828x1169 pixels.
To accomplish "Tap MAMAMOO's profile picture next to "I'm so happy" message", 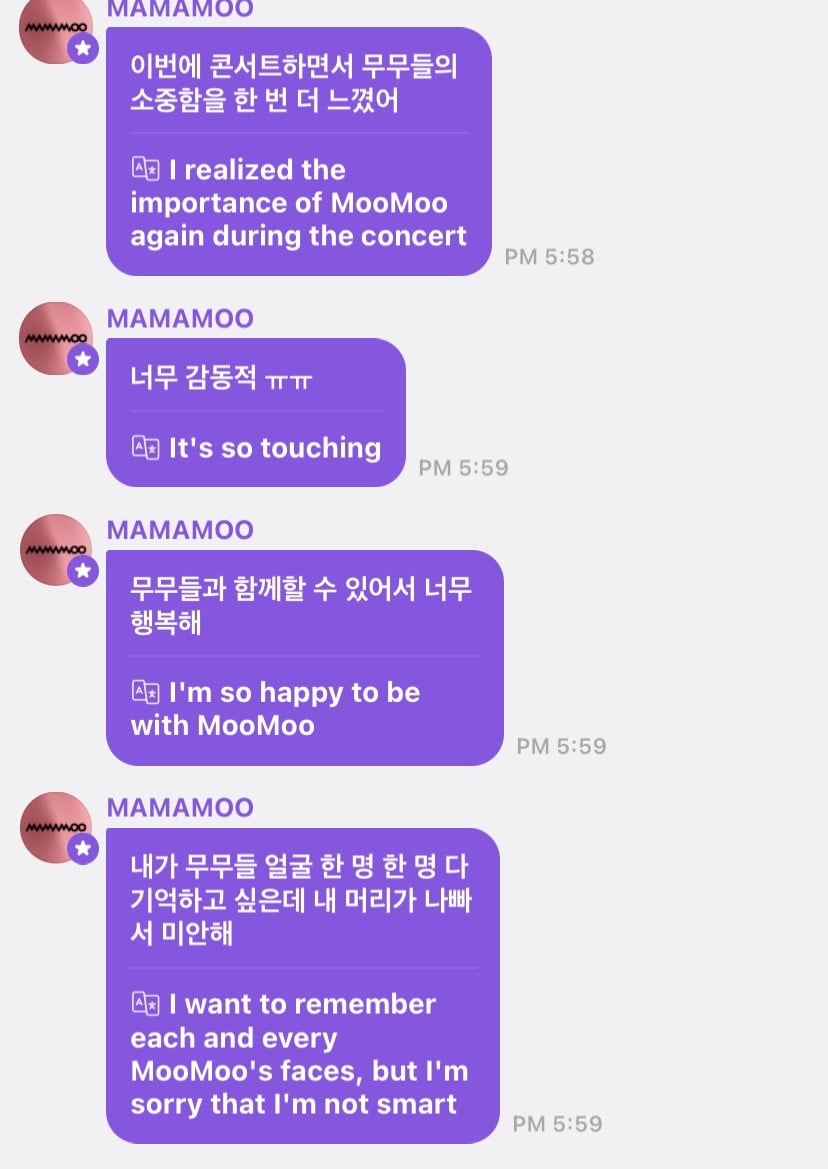I will 56,550.
